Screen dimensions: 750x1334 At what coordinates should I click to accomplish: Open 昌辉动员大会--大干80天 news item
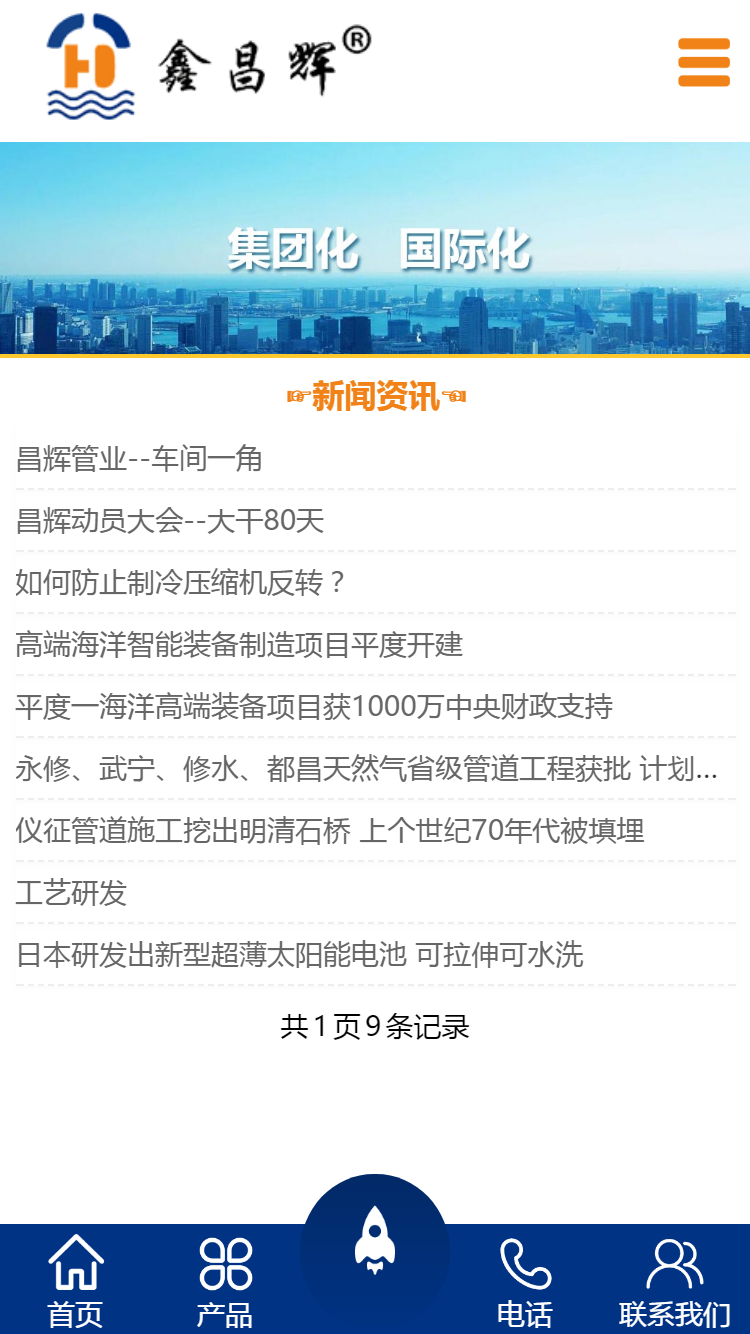[x=169, y=522]
